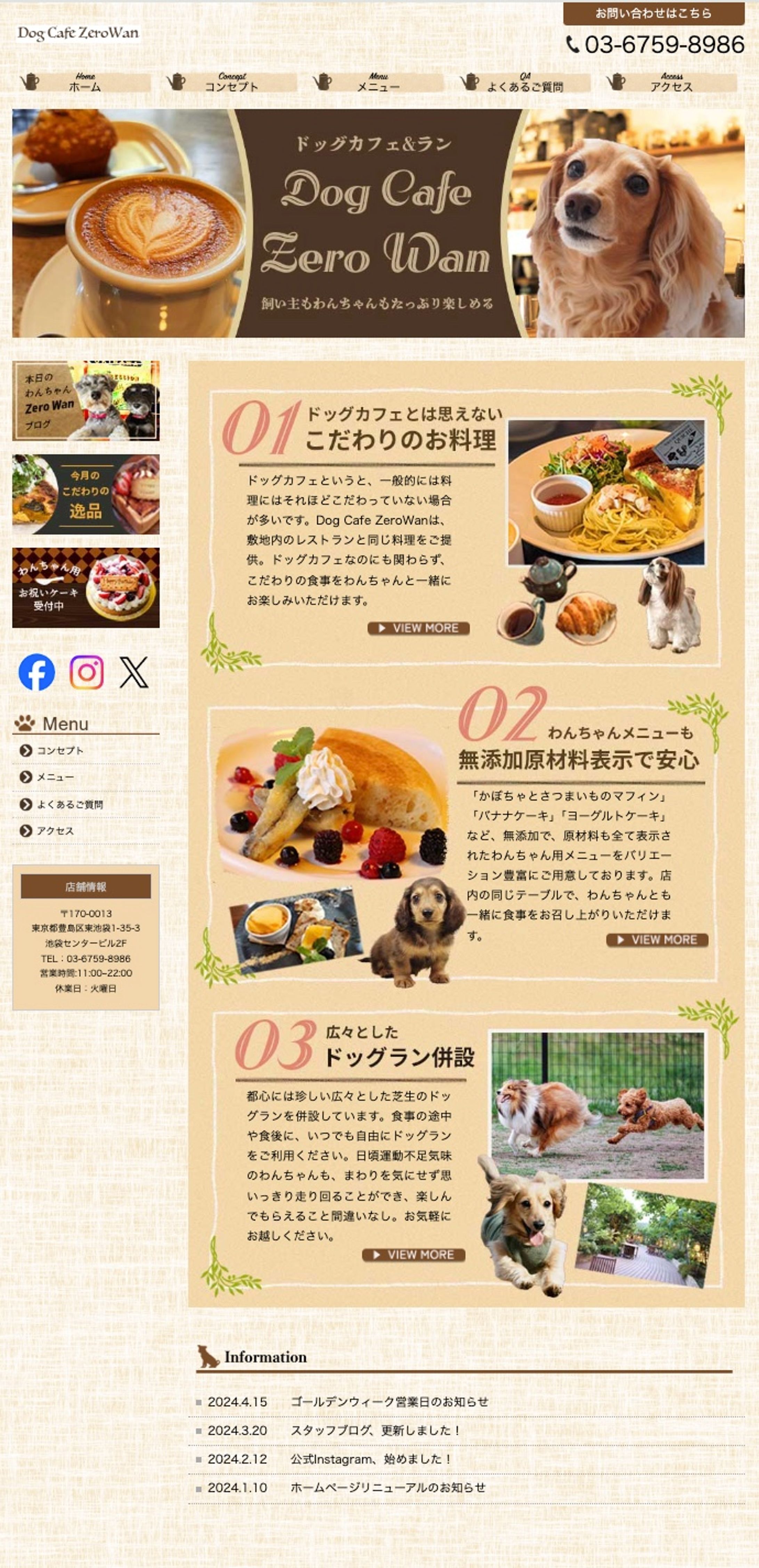Select コンセプト in the sidebar Menu

pyautogui.click(x=60, y=751)
